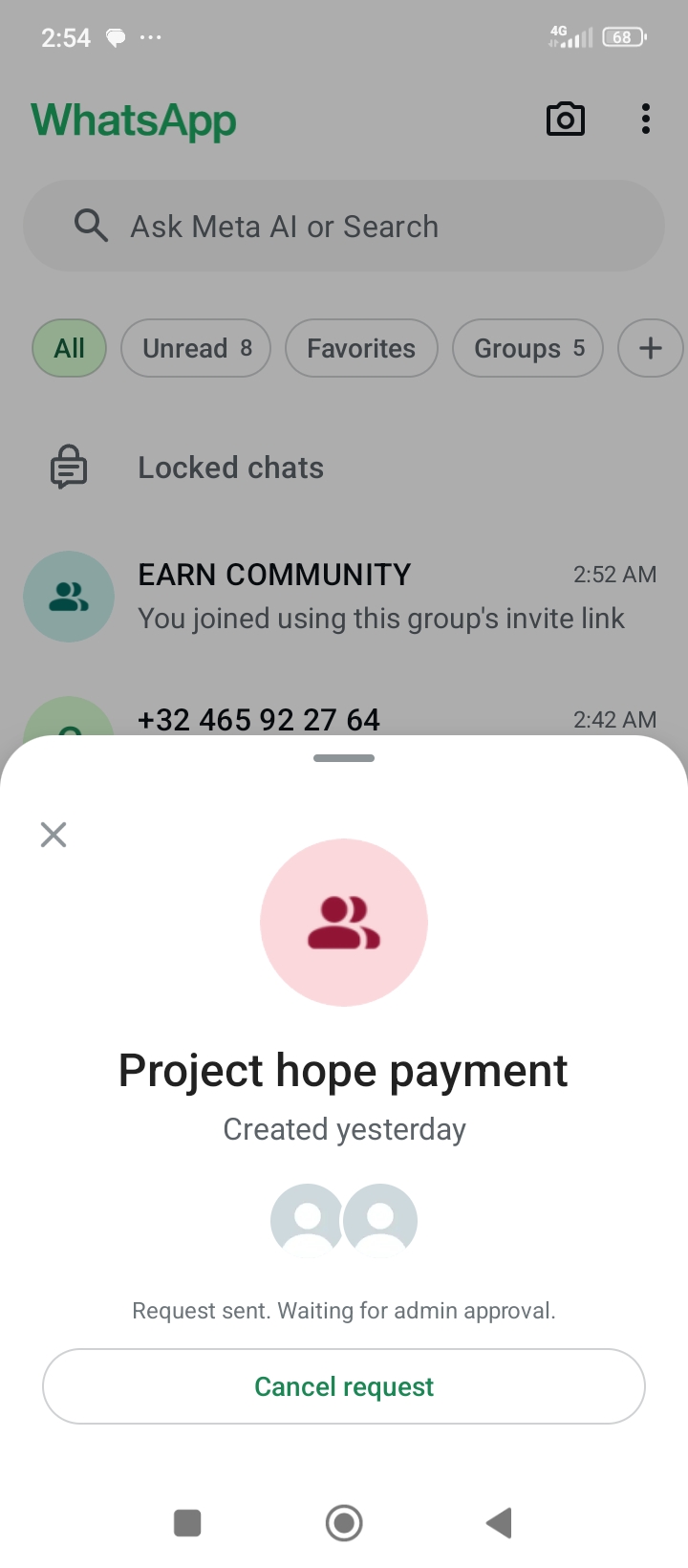Add a new chat list filter
This screenshot has height=1568, width=688.
(650, 348)
